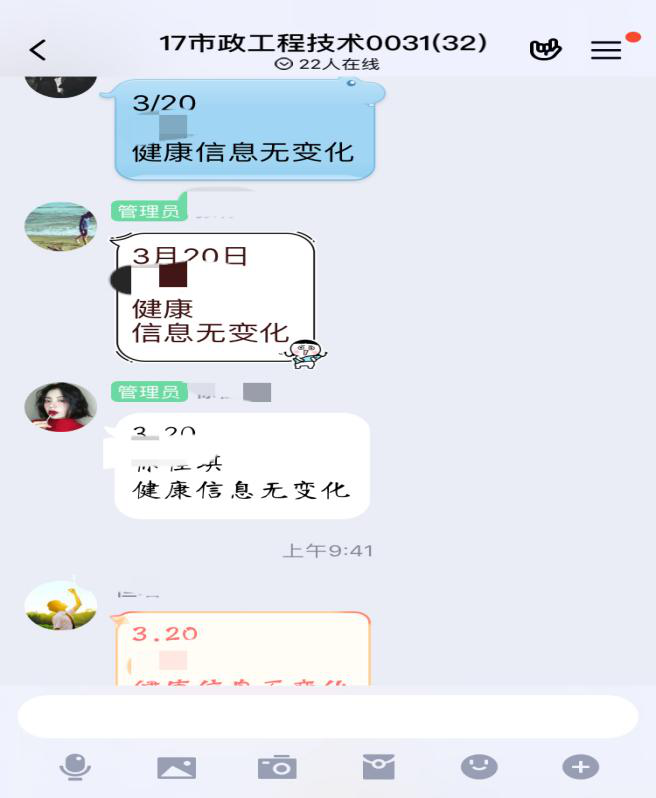The image size is (656, 798).
Task: Send a red envelope
Action: pos(378,767)
